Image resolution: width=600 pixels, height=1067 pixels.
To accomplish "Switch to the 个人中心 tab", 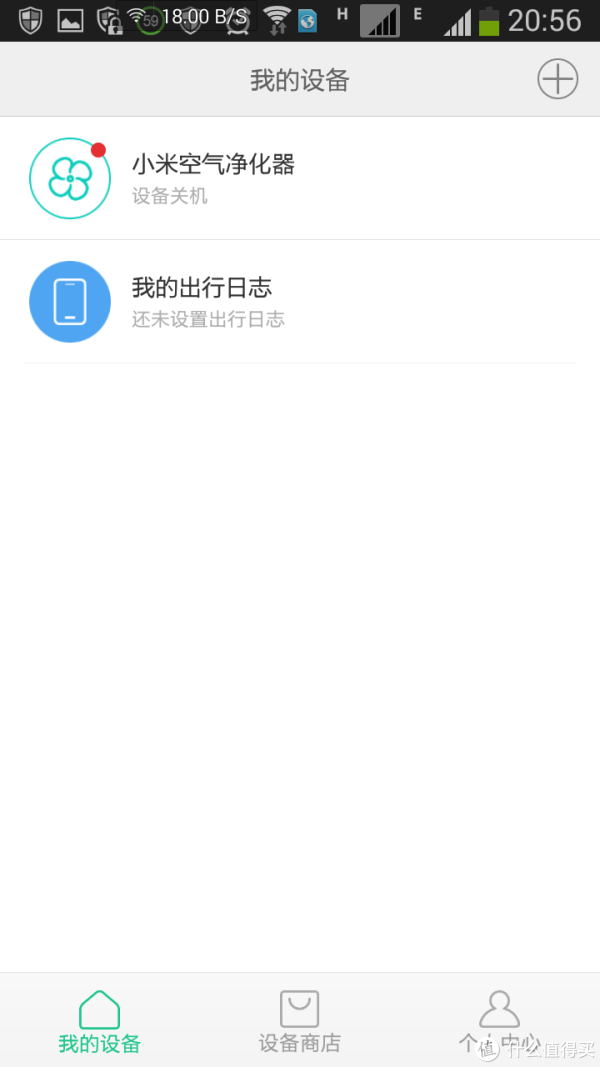I will coord(499,1021).
